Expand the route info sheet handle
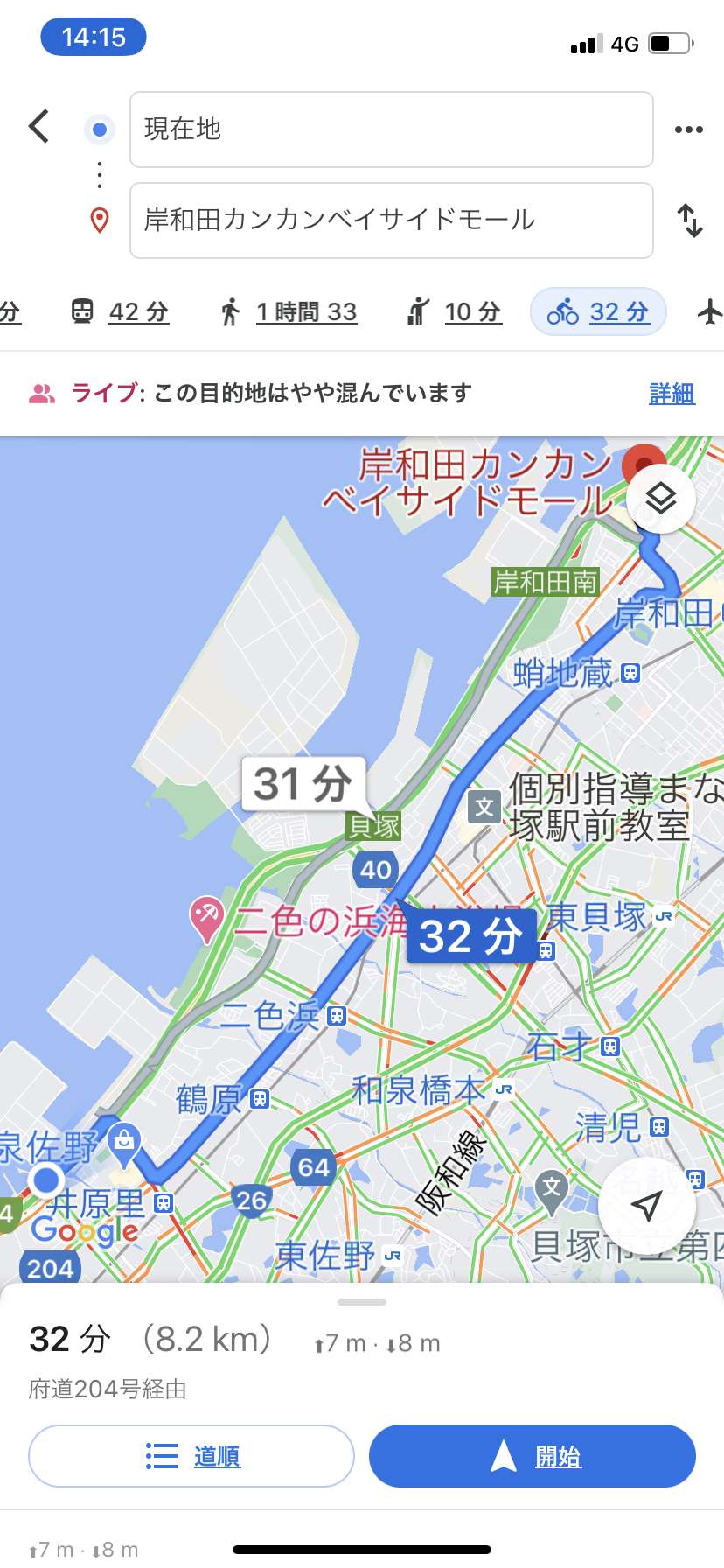 [362, 1302]
